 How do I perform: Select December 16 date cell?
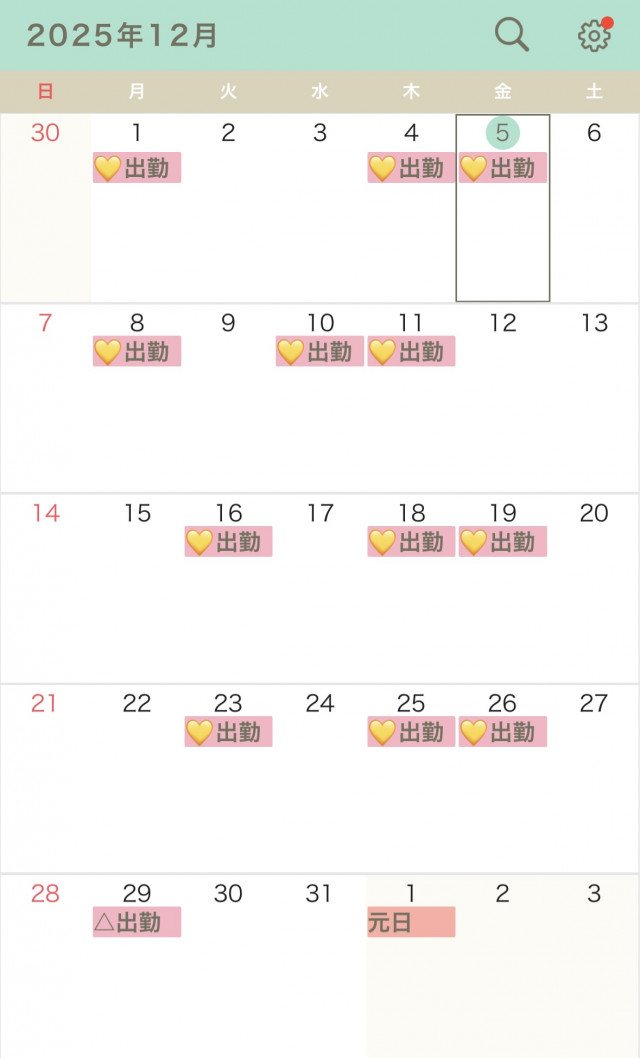(228, 590)
